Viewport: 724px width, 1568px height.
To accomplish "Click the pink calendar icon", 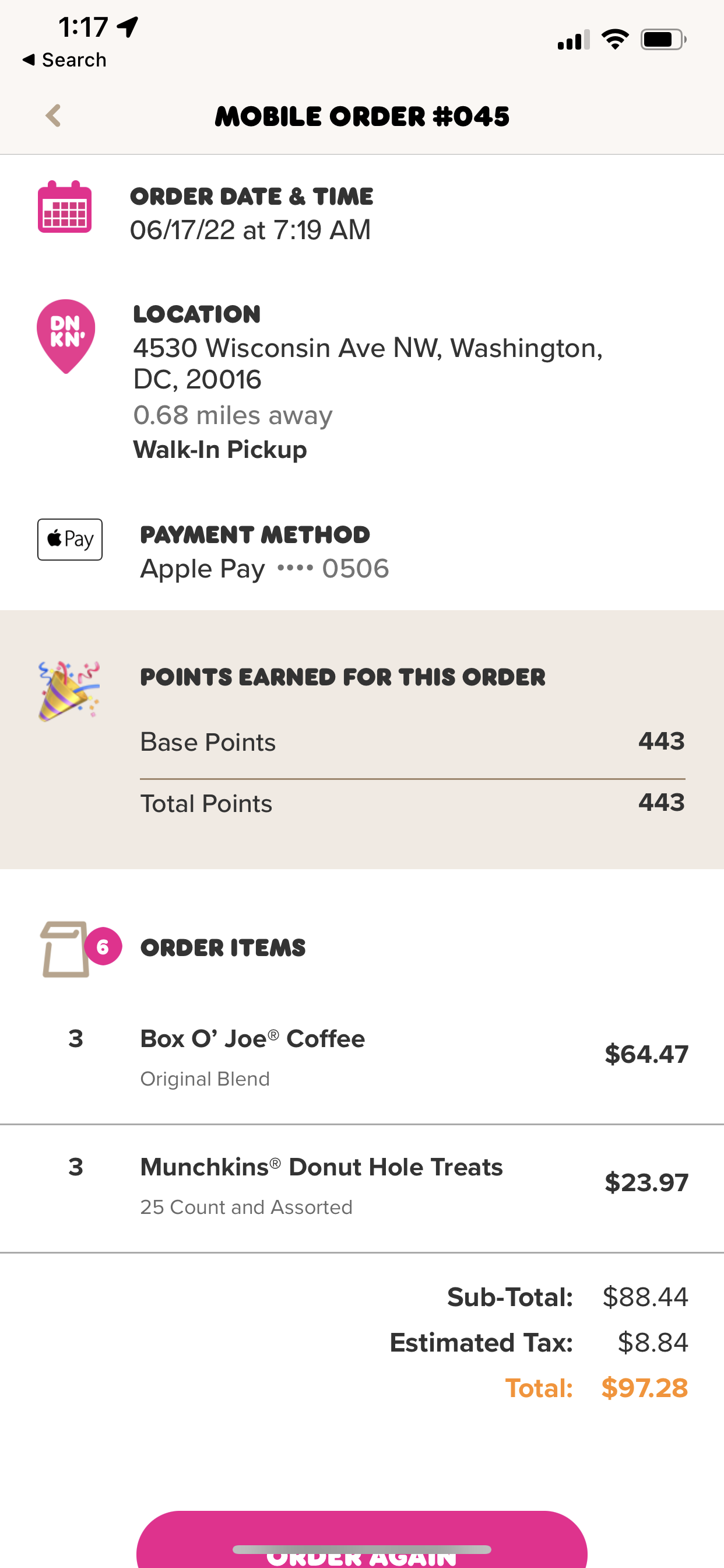I will [65, 209].
